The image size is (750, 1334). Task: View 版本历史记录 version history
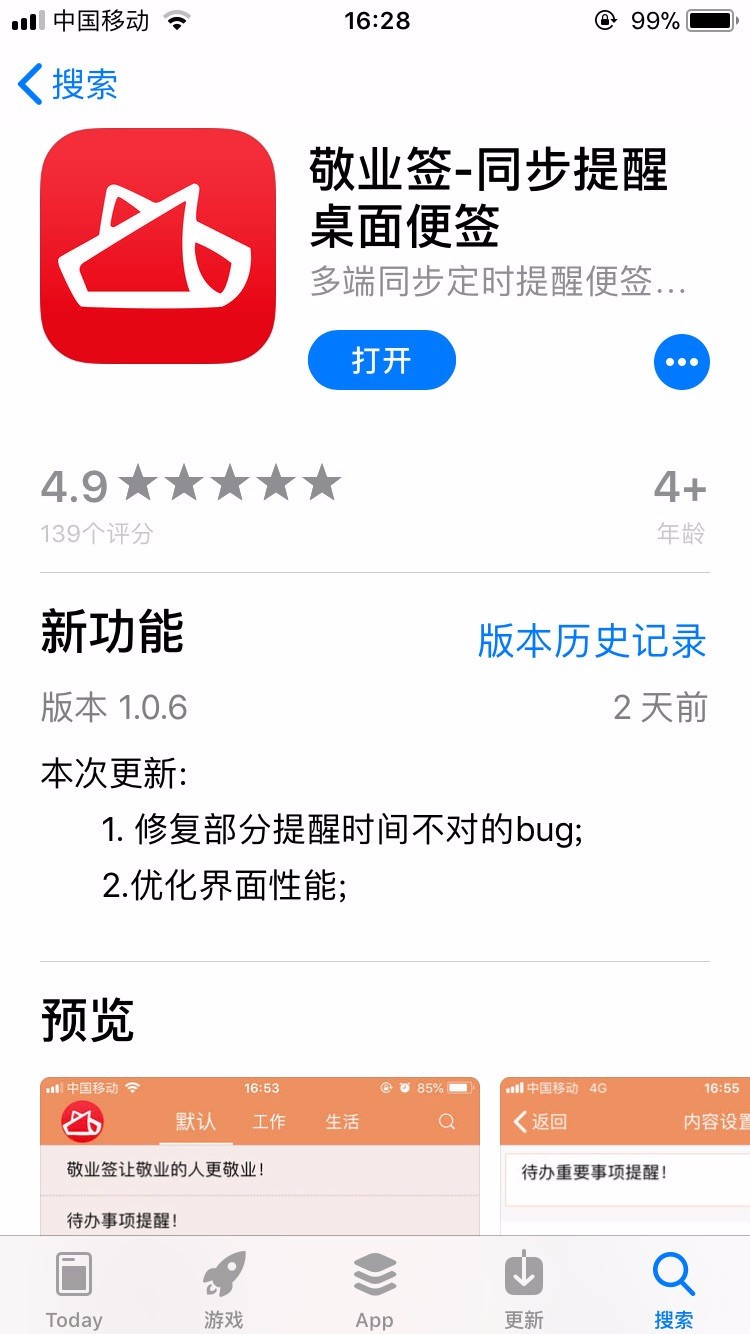click(x=592, y=641)
